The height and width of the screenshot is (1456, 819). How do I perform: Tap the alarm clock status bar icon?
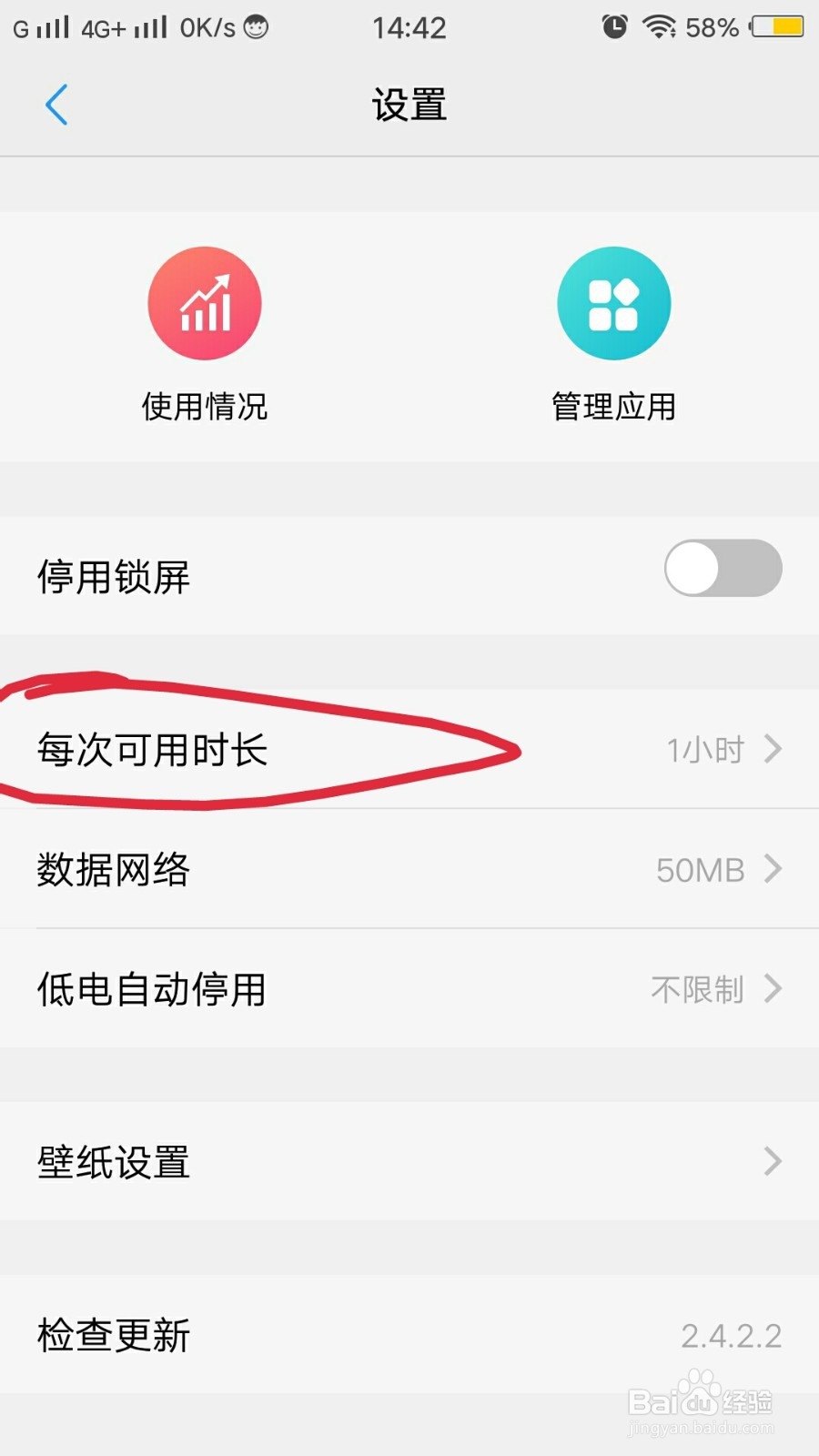tap(614, 27)
